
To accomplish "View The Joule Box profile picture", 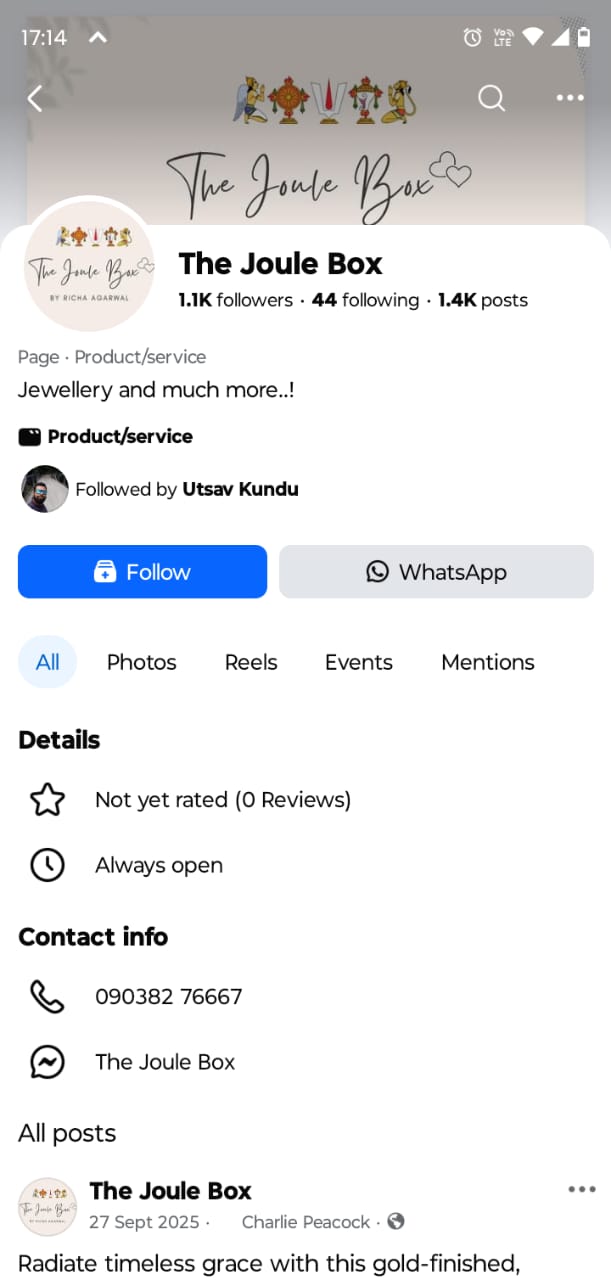I will click(88, 266).
